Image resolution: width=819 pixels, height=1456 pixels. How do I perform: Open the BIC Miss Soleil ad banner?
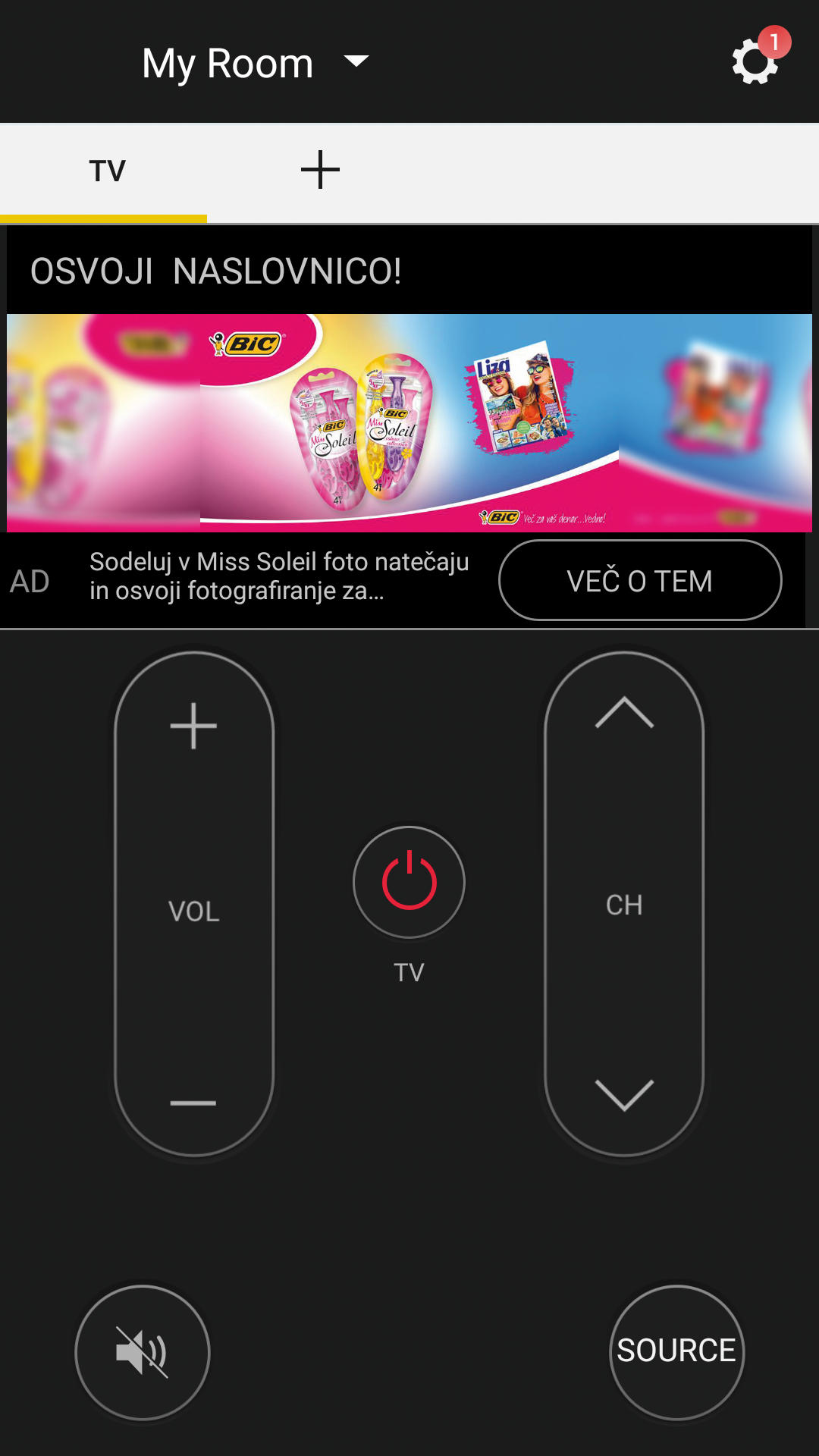(409, 422)
